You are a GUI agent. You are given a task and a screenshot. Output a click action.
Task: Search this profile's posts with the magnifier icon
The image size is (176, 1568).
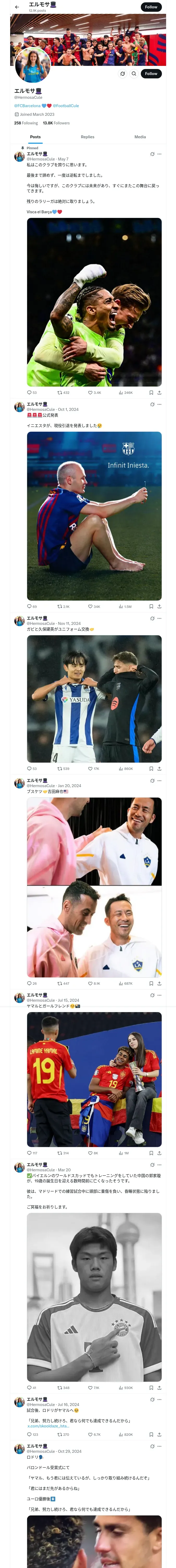(134, 74)
